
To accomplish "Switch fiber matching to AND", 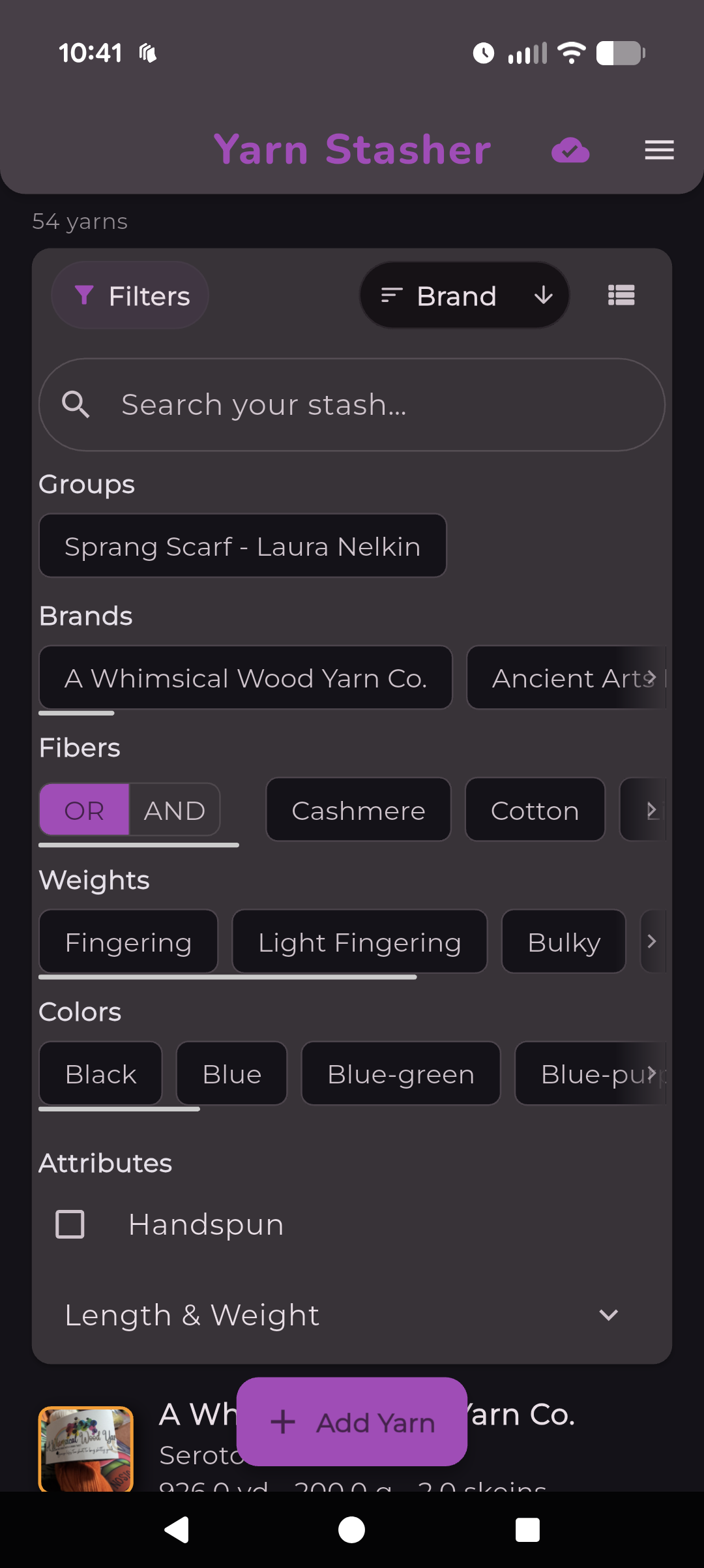I will pyautogui.click(x=173, y=809).
